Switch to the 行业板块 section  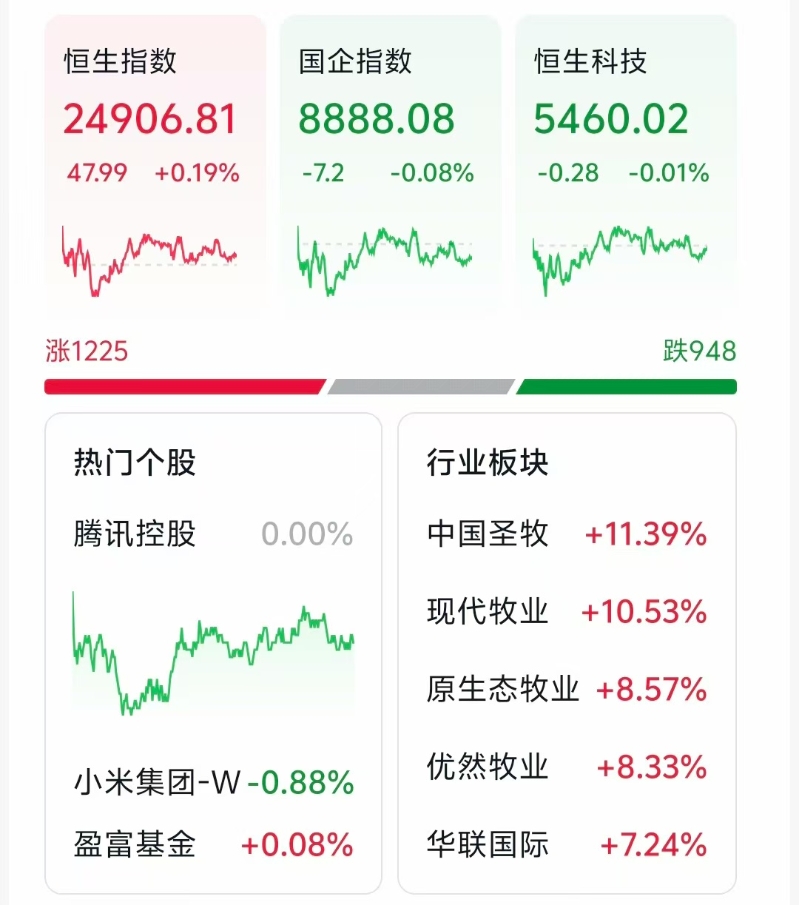click(x=487, y=463)
